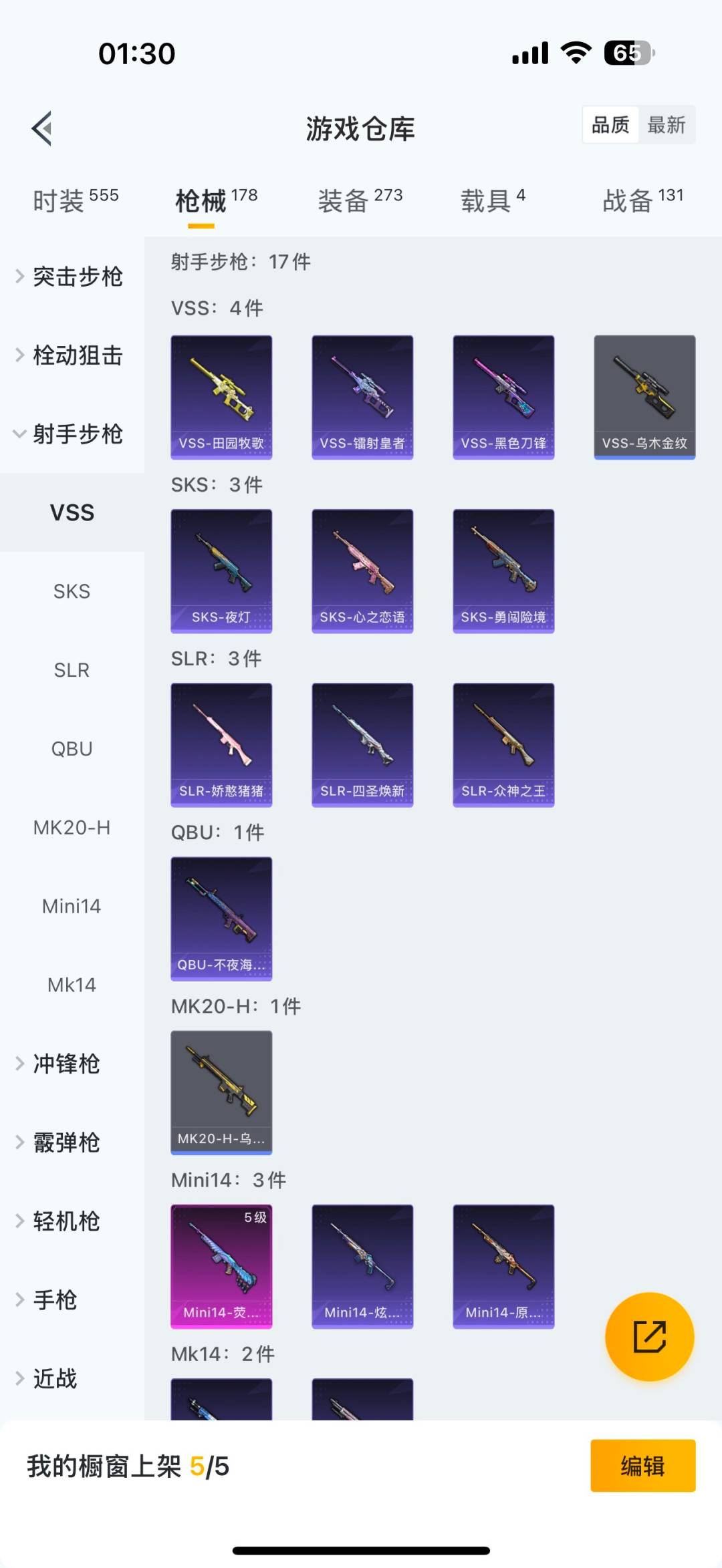This screenshot has height=1568, width=722.
Task: Open the SLR-四圣焕新 weapon thumbnail
Action: pos(362,743)
